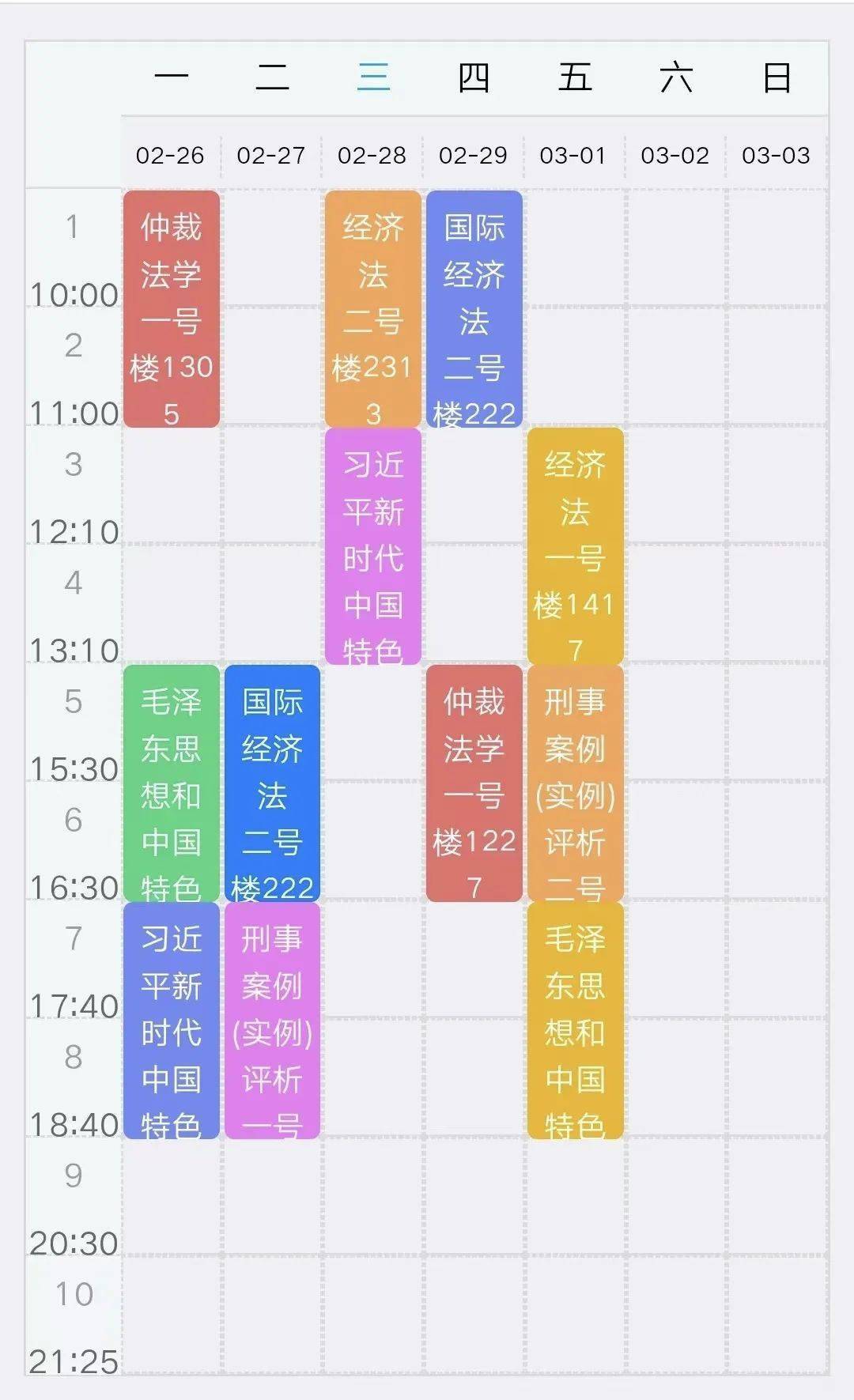Tap the 03-03 date label
Screen dimensions: 854x1400
[777, 156]
